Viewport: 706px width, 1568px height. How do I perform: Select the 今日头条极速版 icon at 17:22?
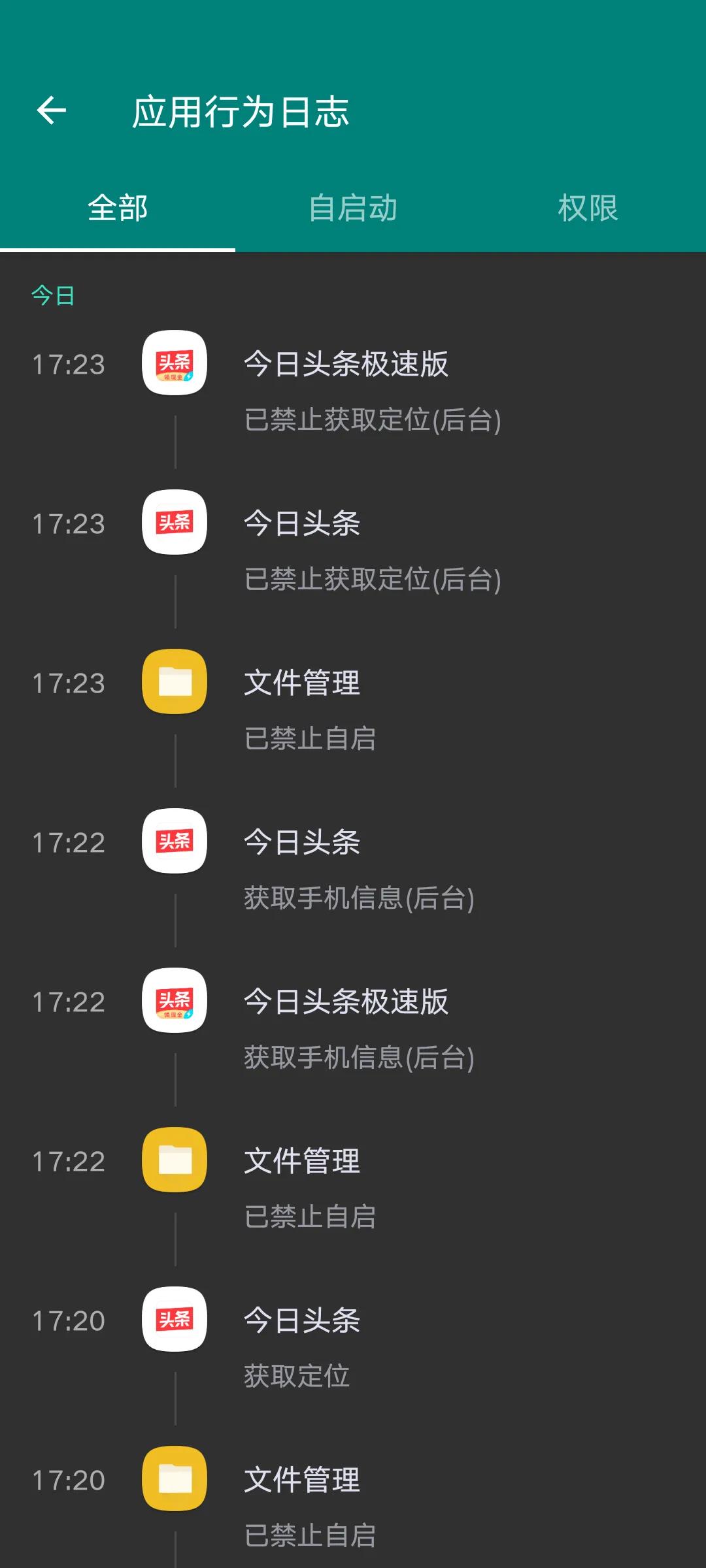pos(174,1002)
